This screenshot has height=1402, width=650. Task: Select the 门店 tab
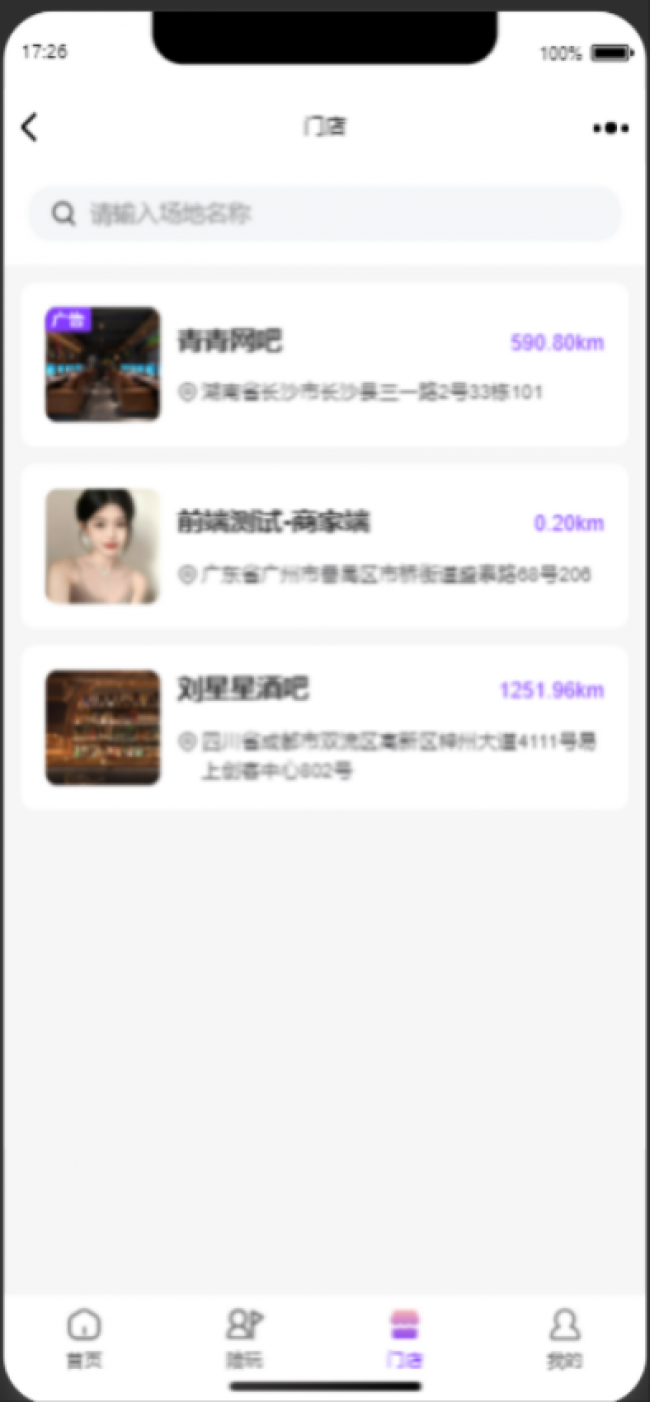click(405, 1338)
